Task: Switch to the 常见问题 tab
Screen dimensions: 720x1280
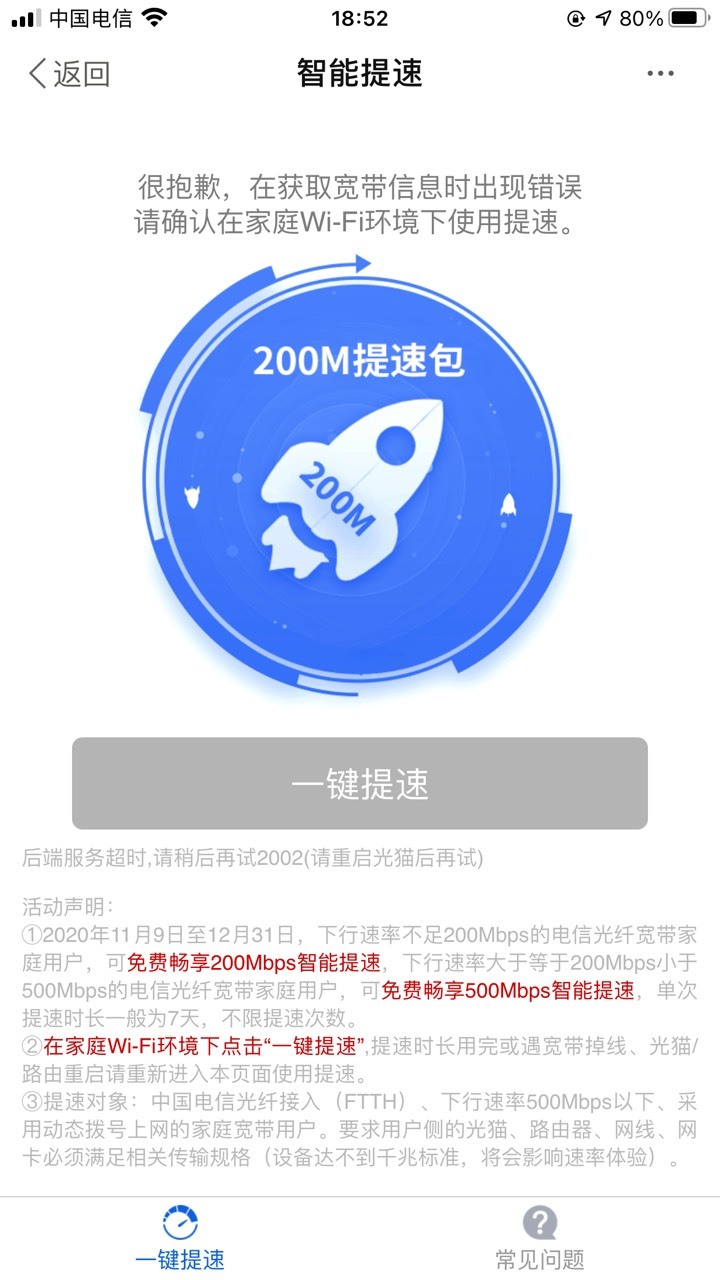Action: click(540, 1238)
